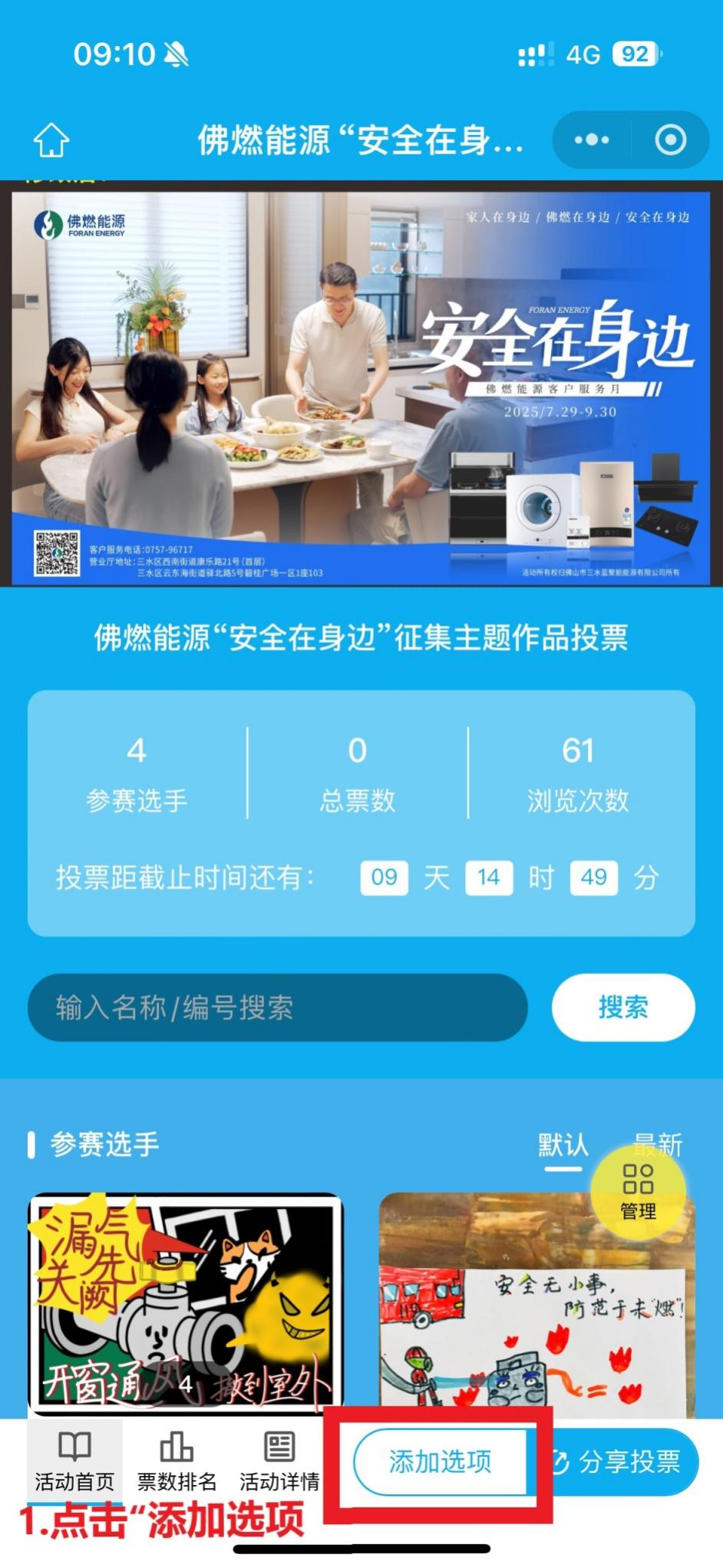Go to the mini program home icon
The image size is (723, 1568).
pyautogui.click(x=51, y=140)
